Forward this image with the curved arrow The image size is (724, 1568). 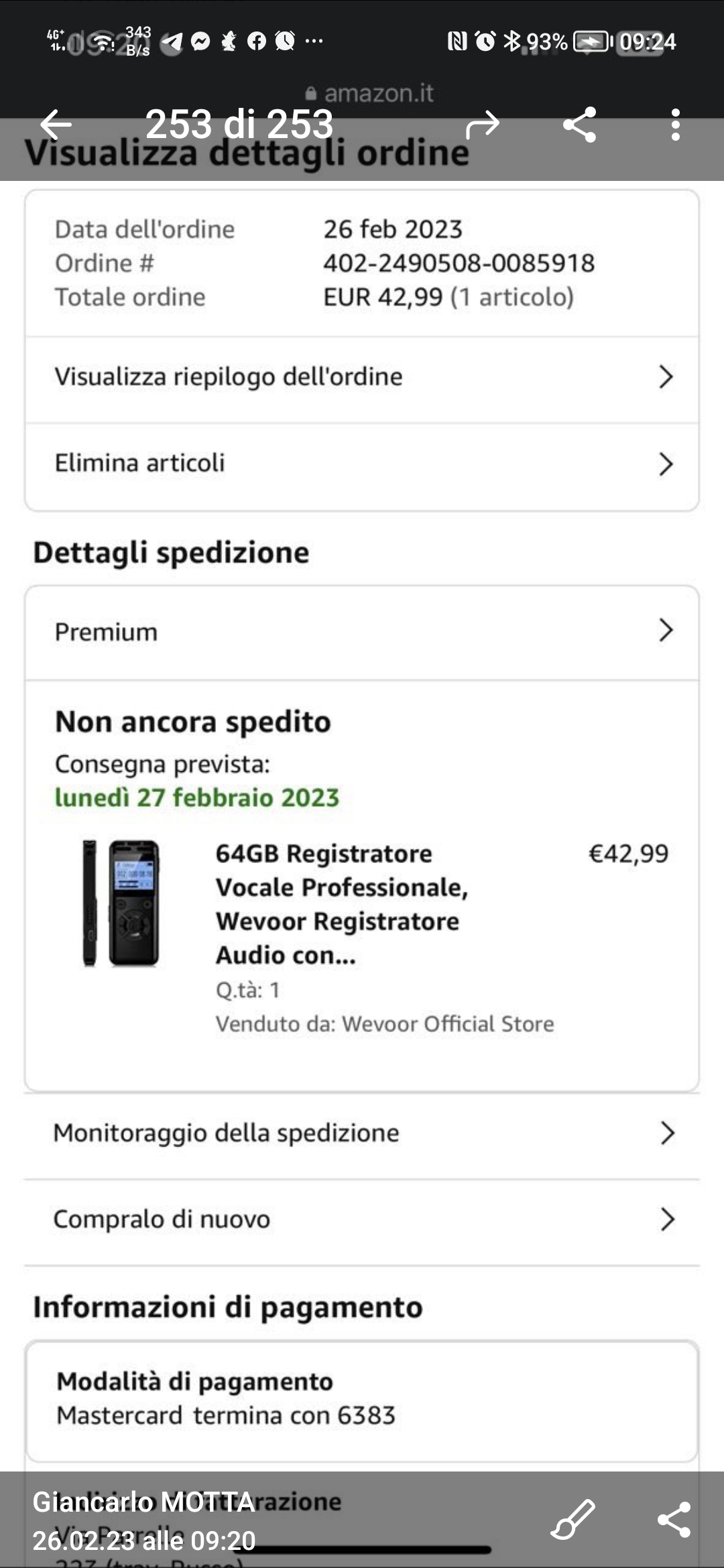483,125
